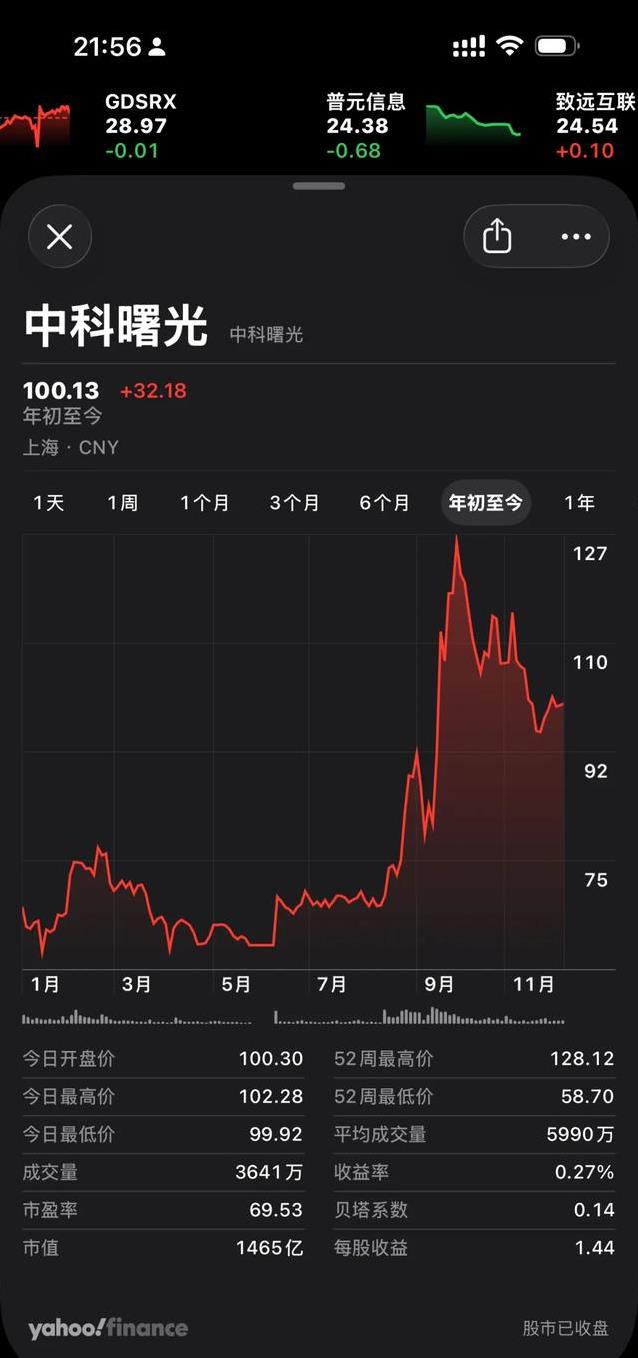Switch to the 3个月 range

(x=295, y=503)
